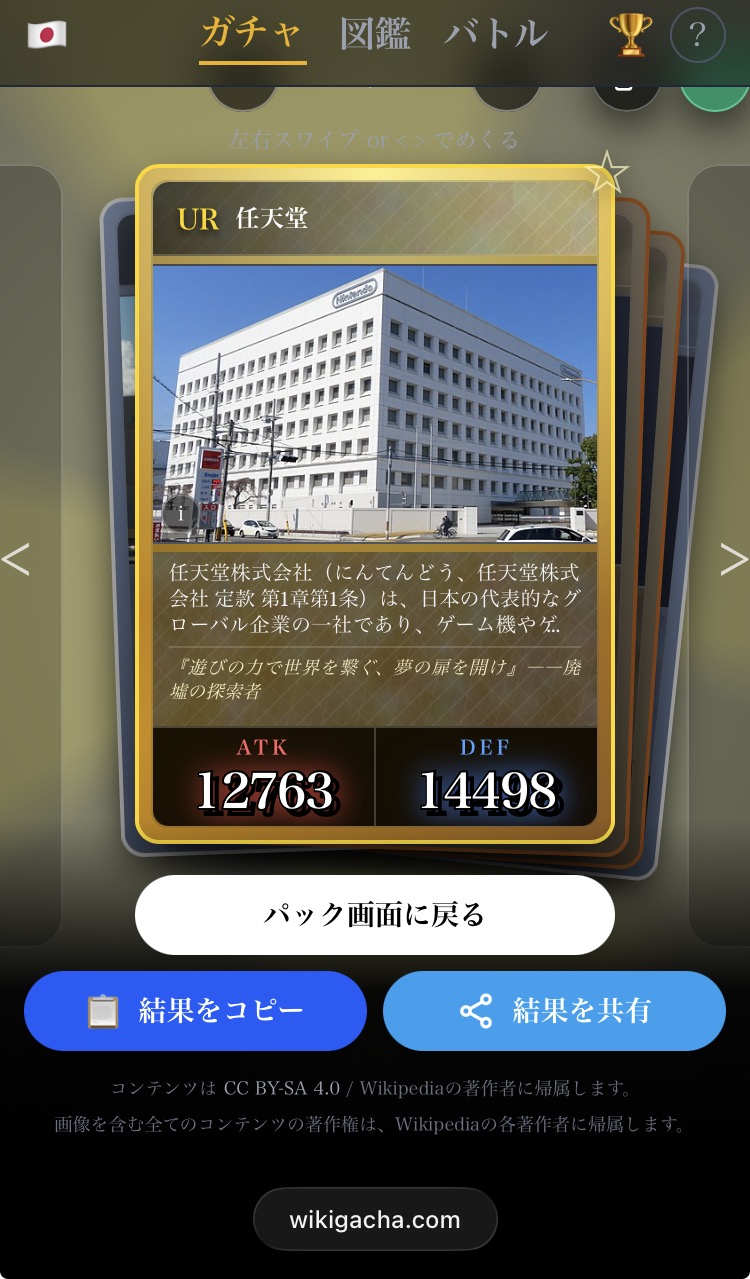
Task: Copy results with 結果をコピー
Action: pyautogui.click(x=196, y=1011)
